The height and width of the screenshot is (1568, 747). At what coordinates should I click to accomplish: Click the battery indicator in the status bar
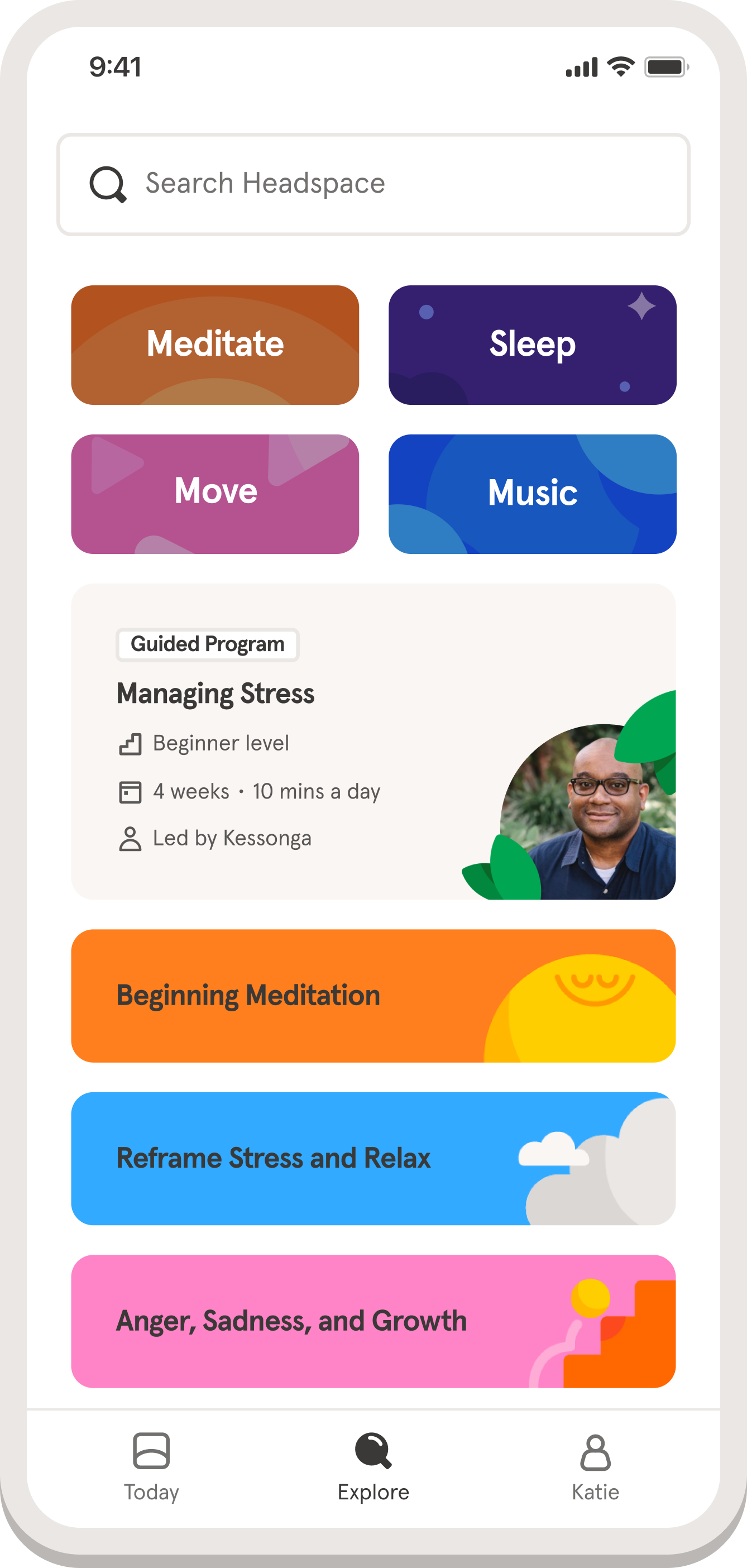coord(666,68)
